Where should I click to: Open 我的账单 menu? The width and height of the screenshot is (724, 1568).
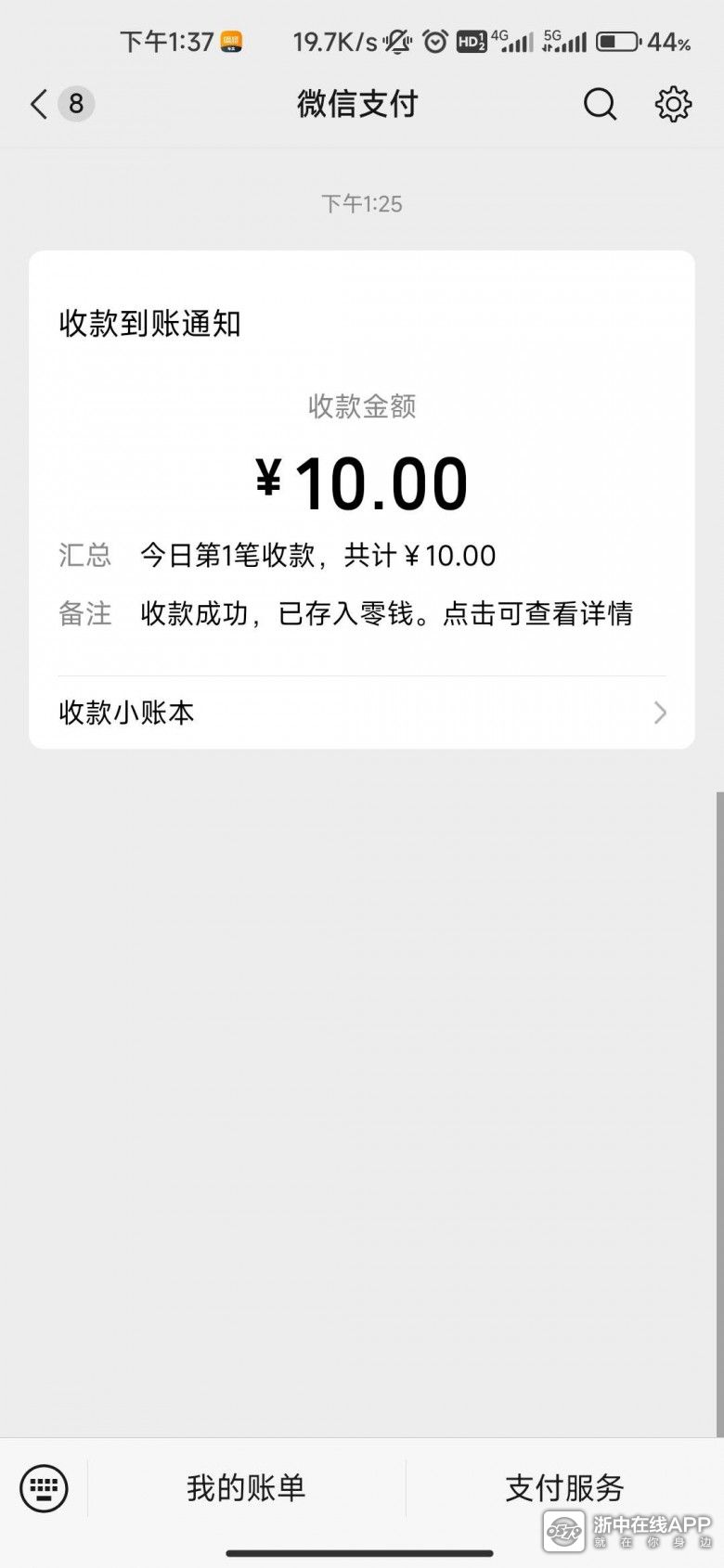click(x=246, y=1487)
